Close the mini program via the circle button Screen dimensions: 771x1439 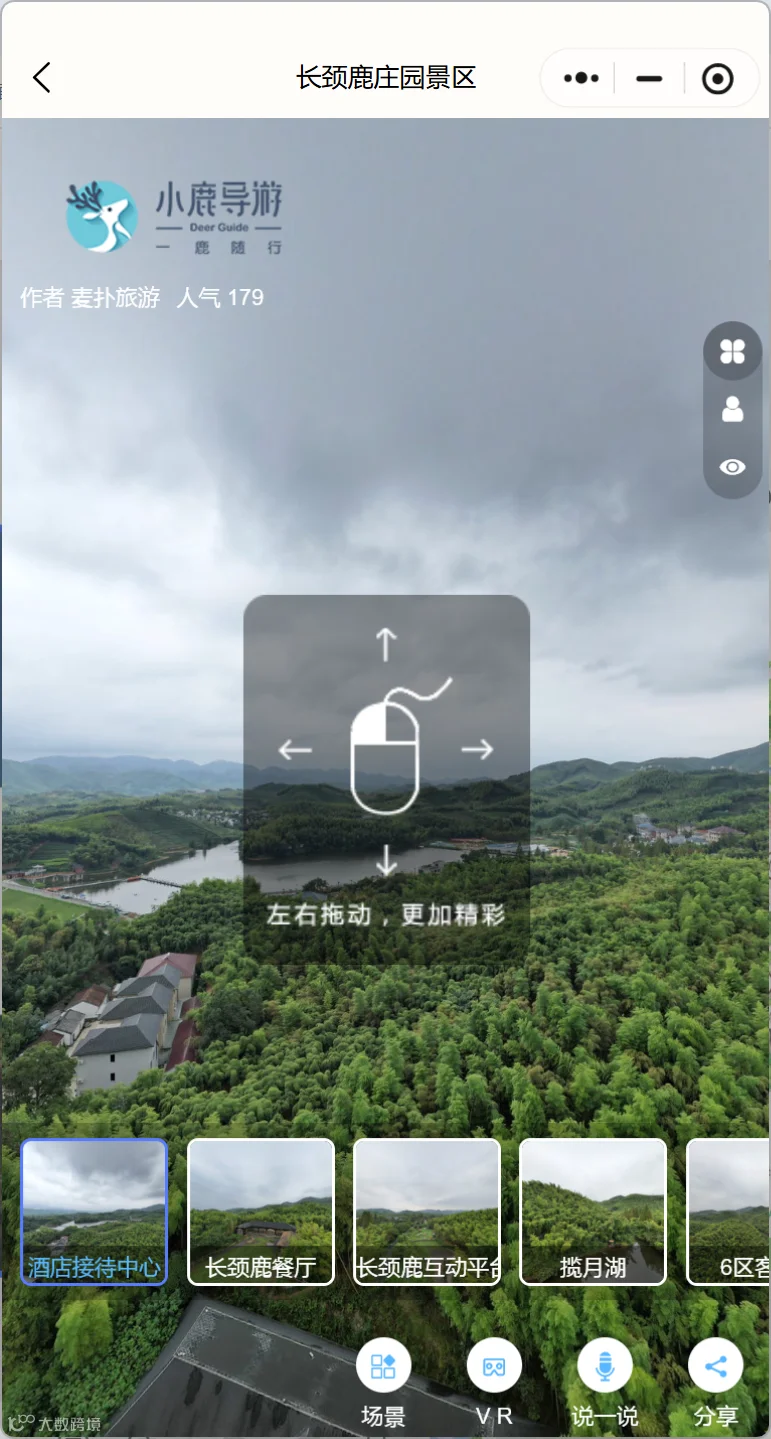point(718,78)
